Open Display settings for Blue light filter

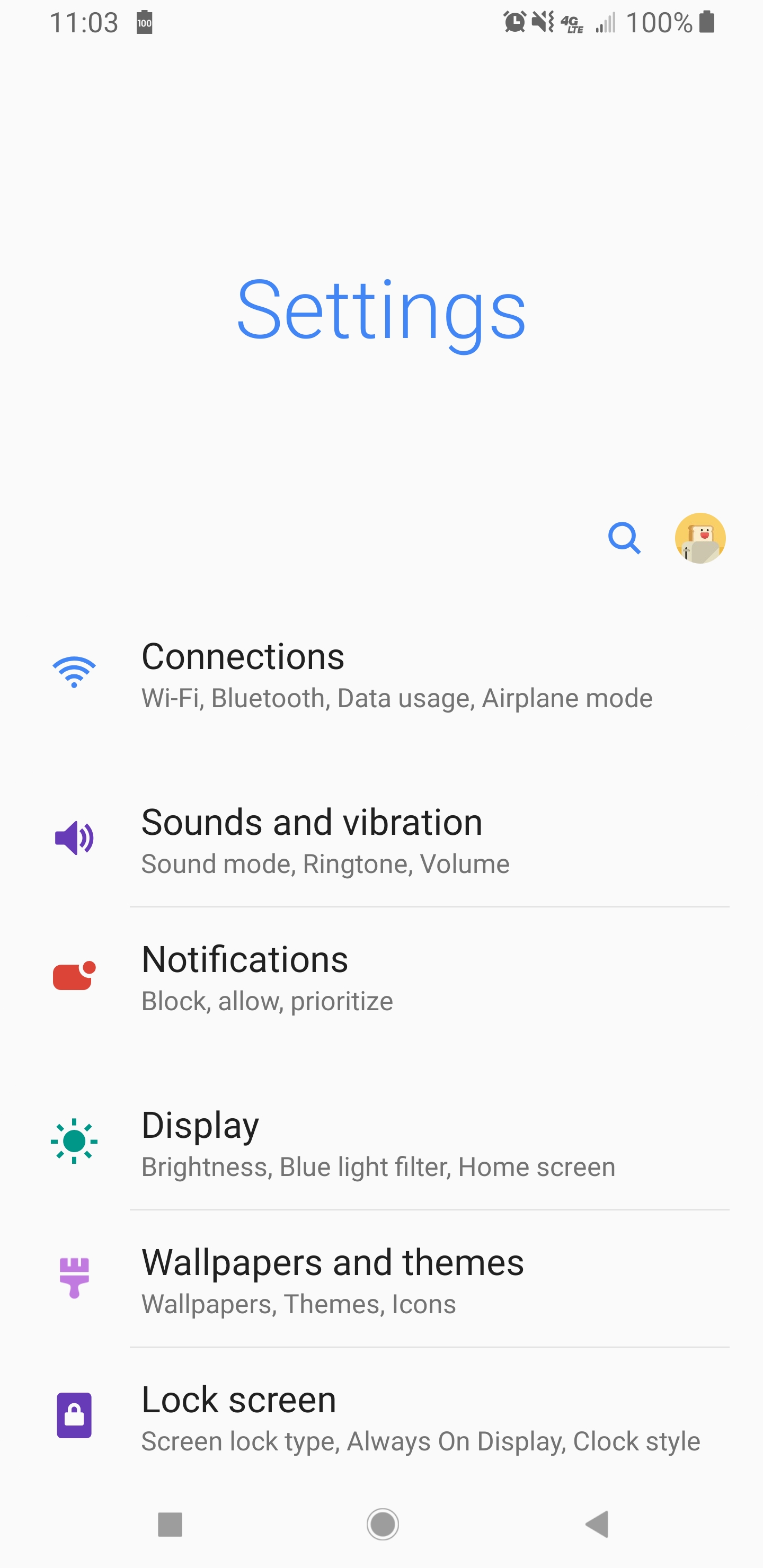click(396, 1143)
